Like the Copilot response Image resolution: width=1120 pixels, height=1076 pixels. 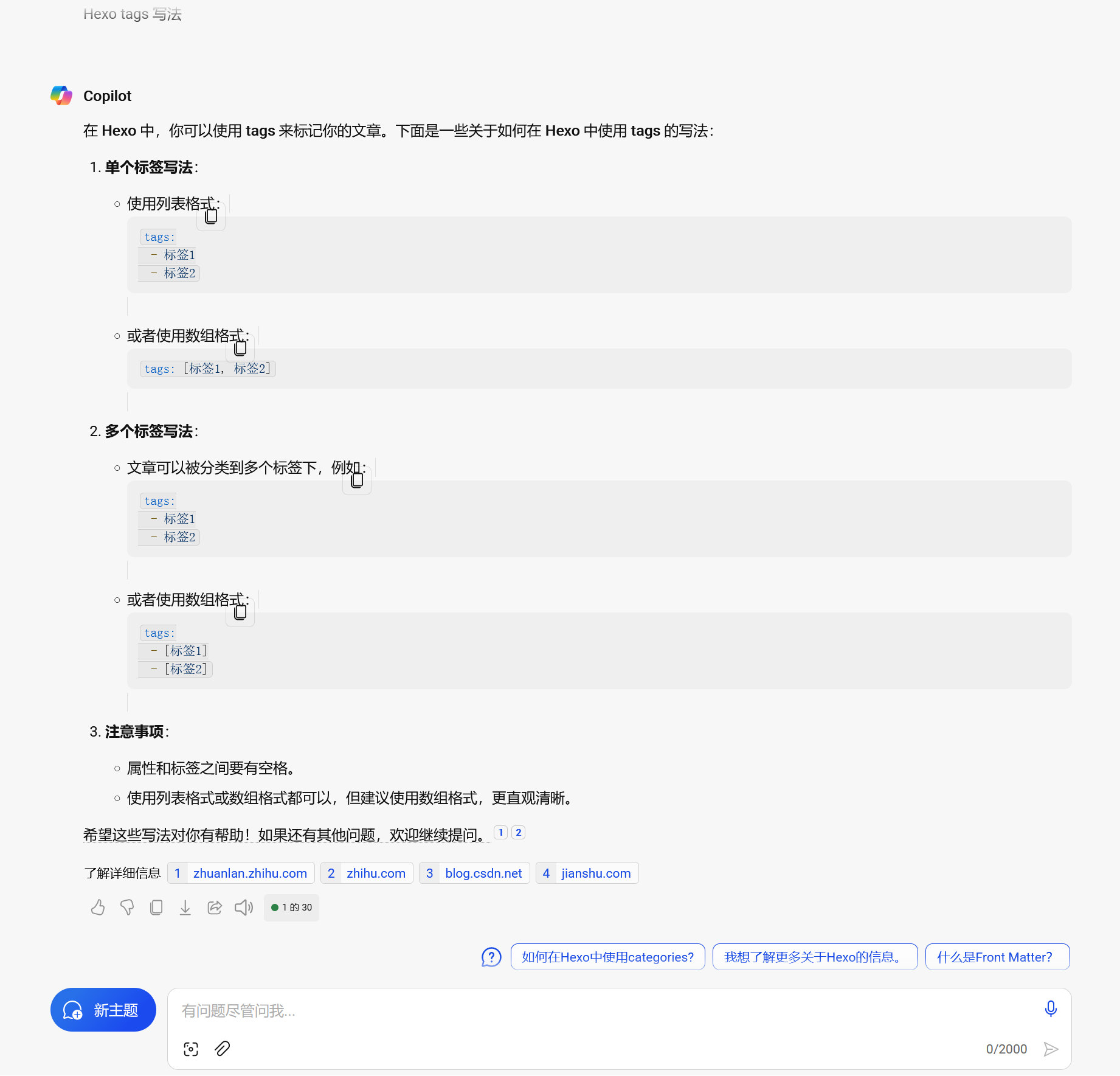pos(98,908)
